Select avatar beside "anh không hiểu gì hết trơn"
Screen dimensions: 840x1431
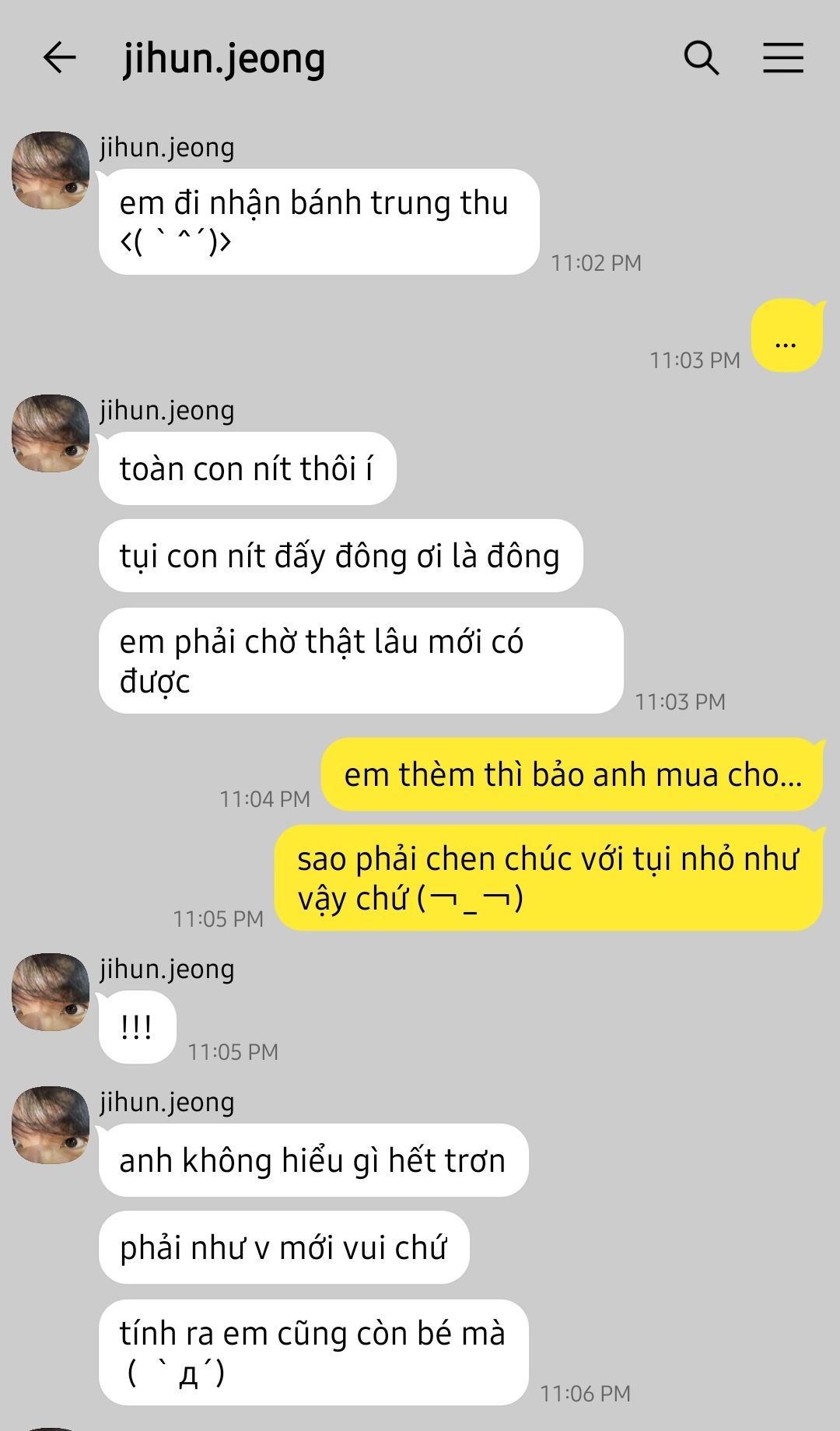51,1125
